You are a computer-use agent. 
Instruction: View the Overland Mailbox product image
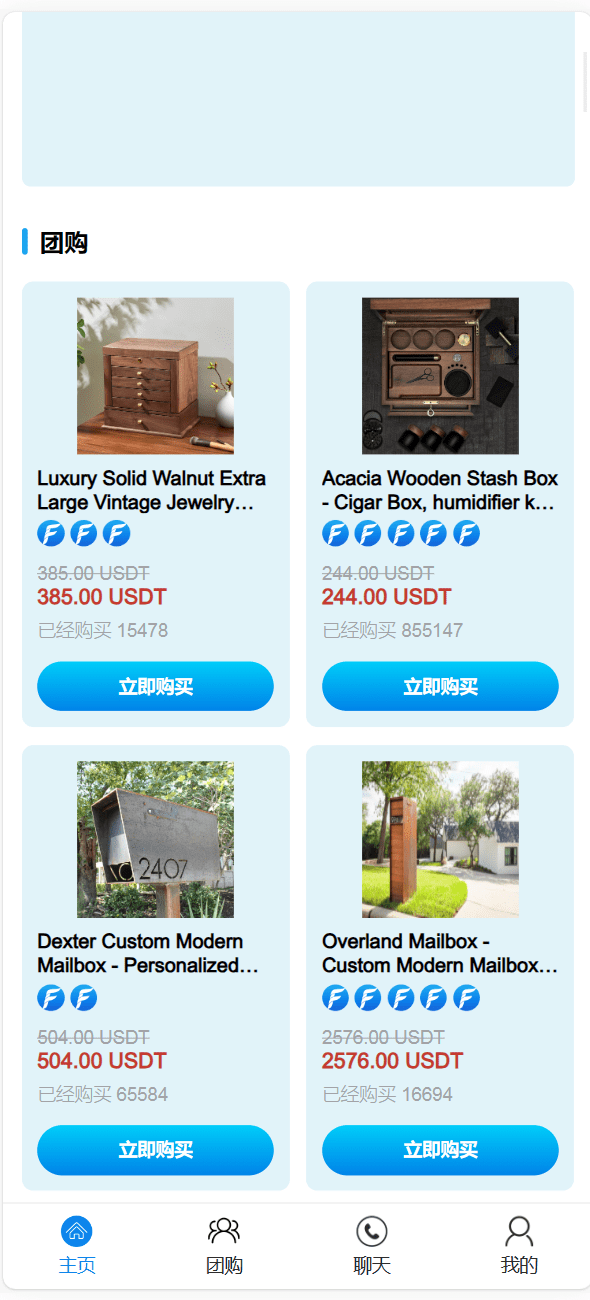pos(440,840)
